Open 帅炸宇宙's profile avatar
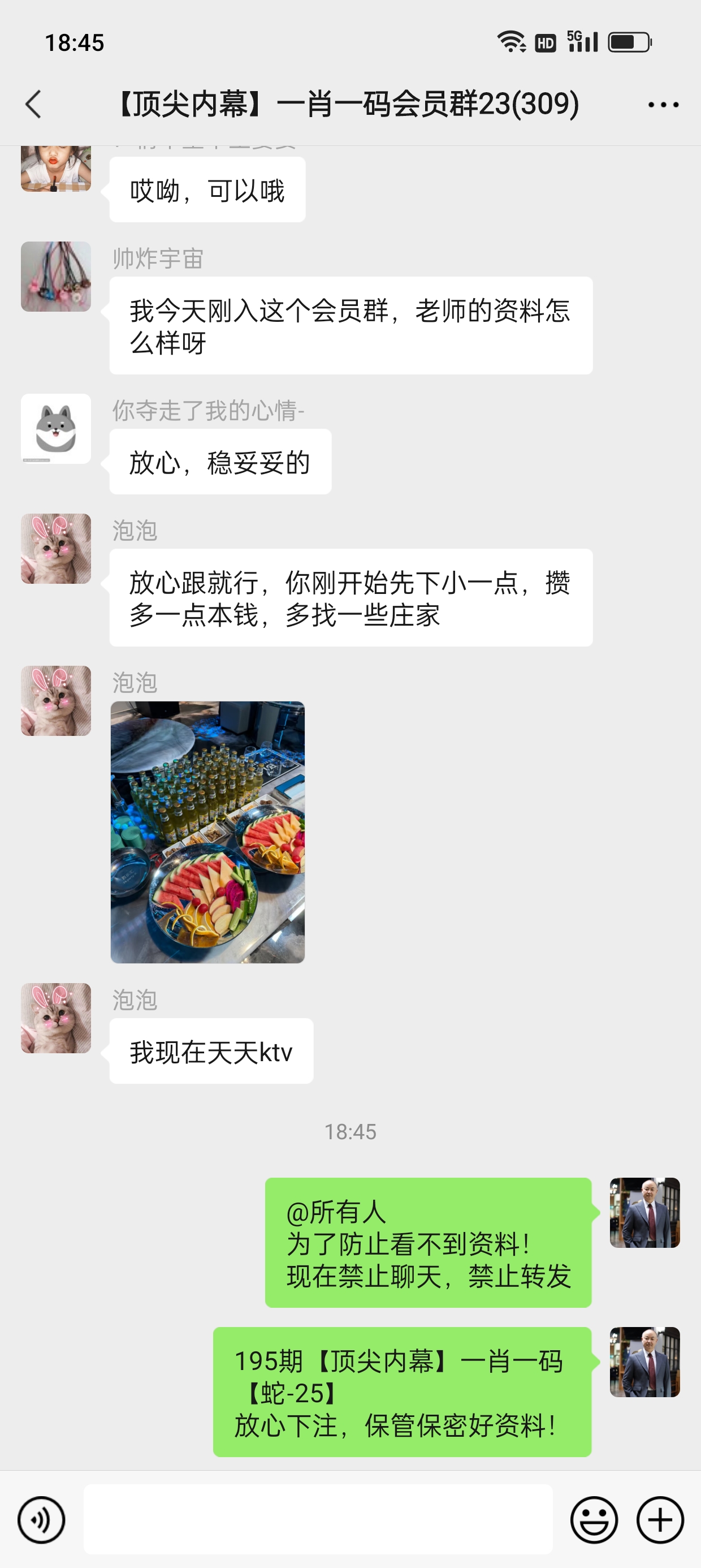Screen dimensions: 701x1568 coord(56,277)
